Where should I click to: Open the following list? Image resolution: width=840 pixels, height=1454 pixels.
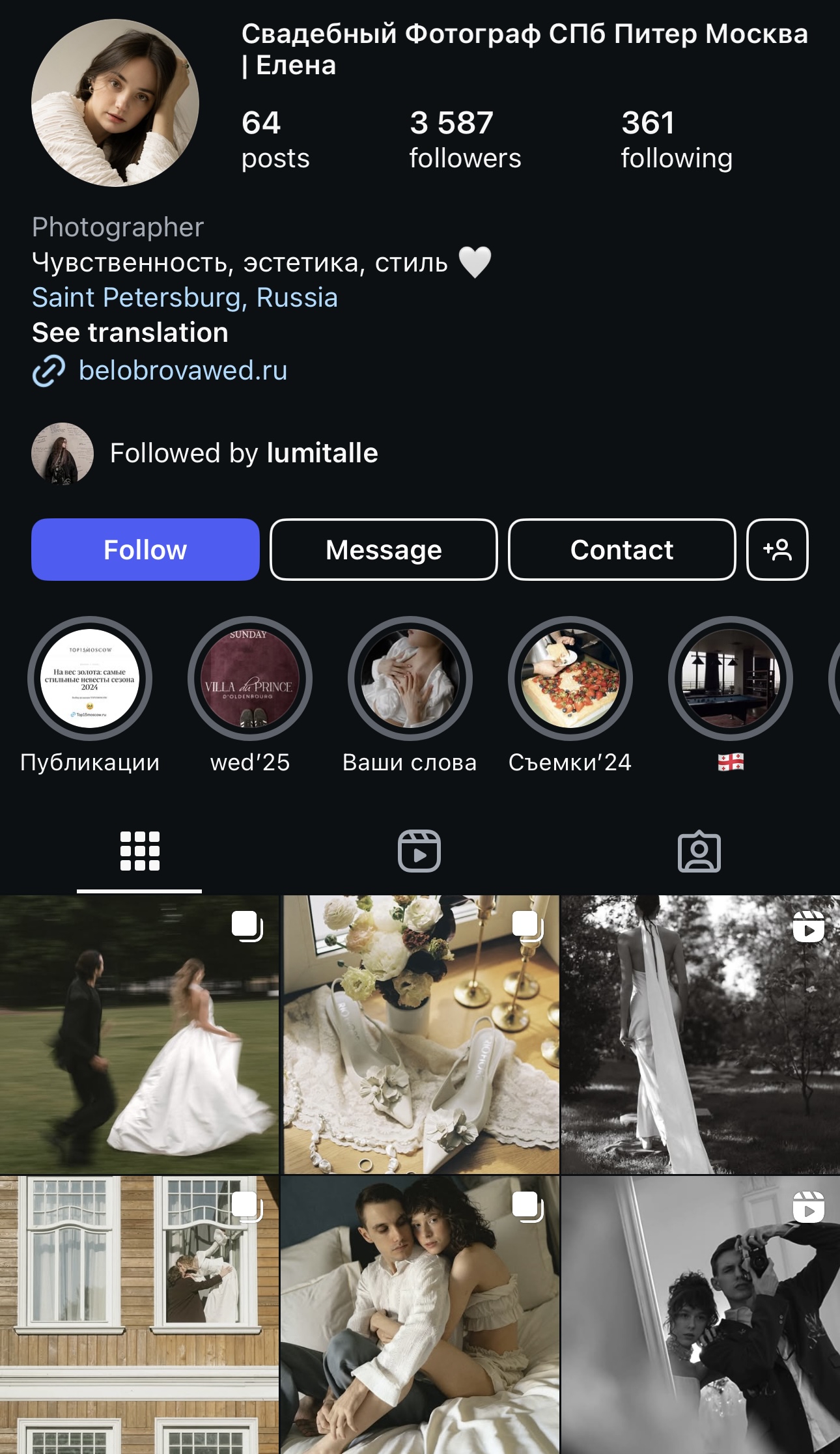pos(677,140)
